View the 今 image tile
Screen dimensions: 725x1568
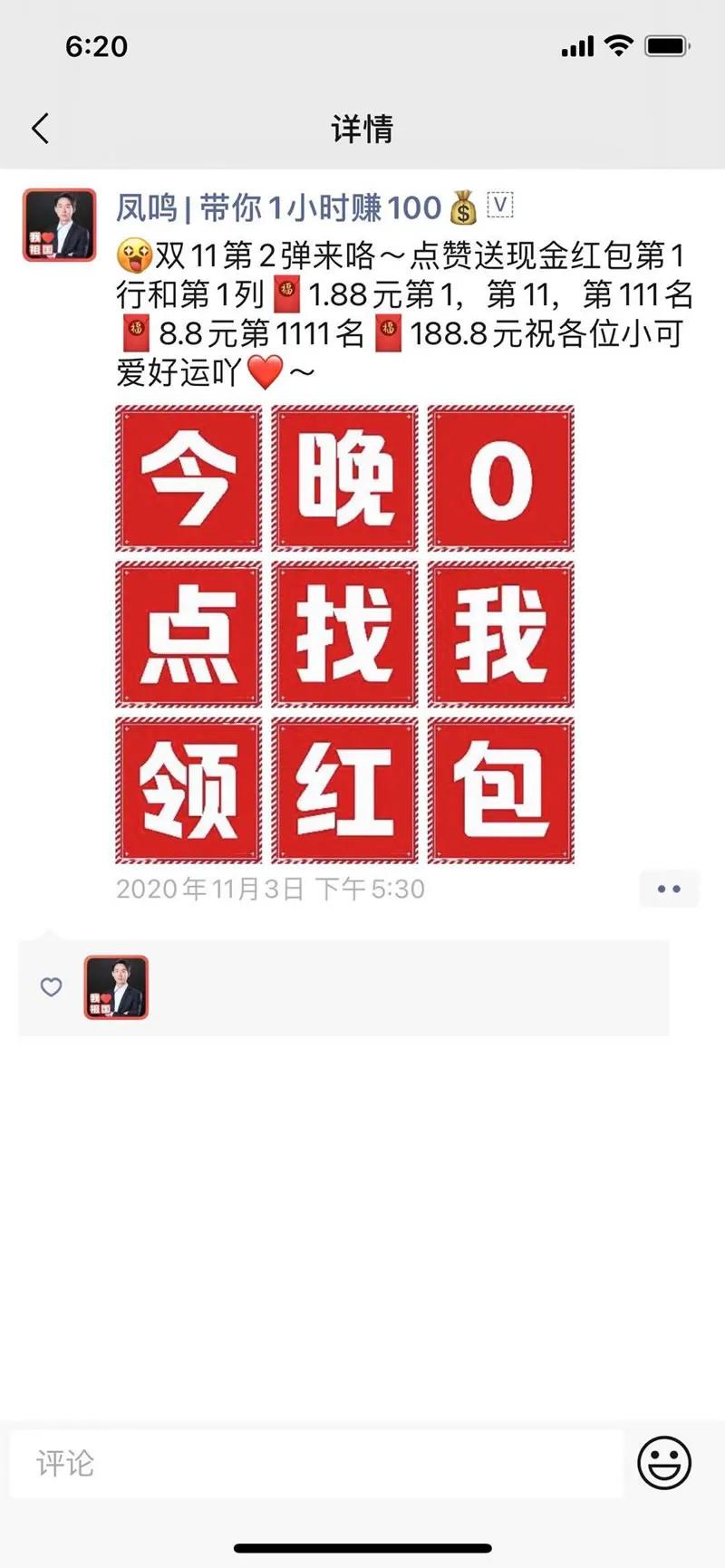point(188,478)
